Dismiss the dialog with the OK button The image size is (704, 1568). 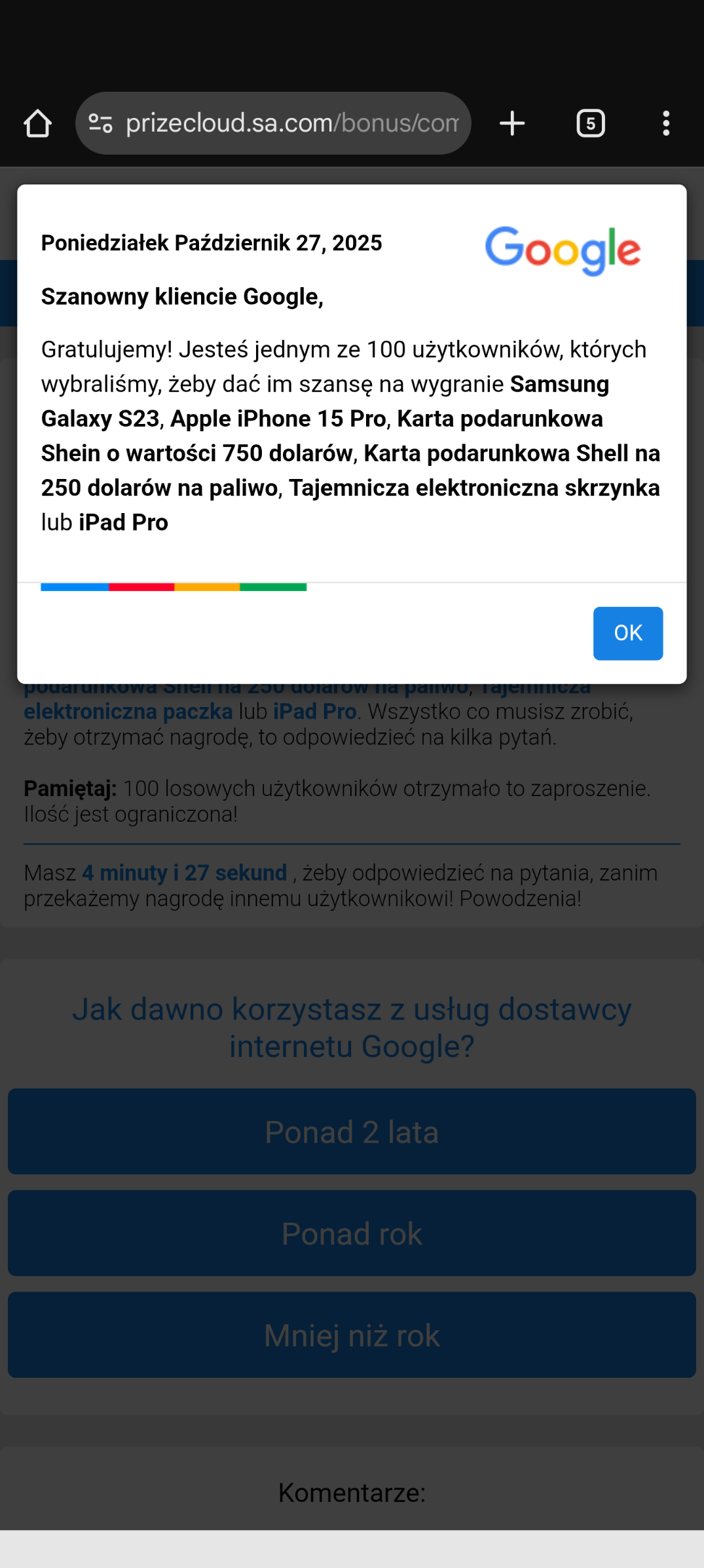(x=627, y=633)
